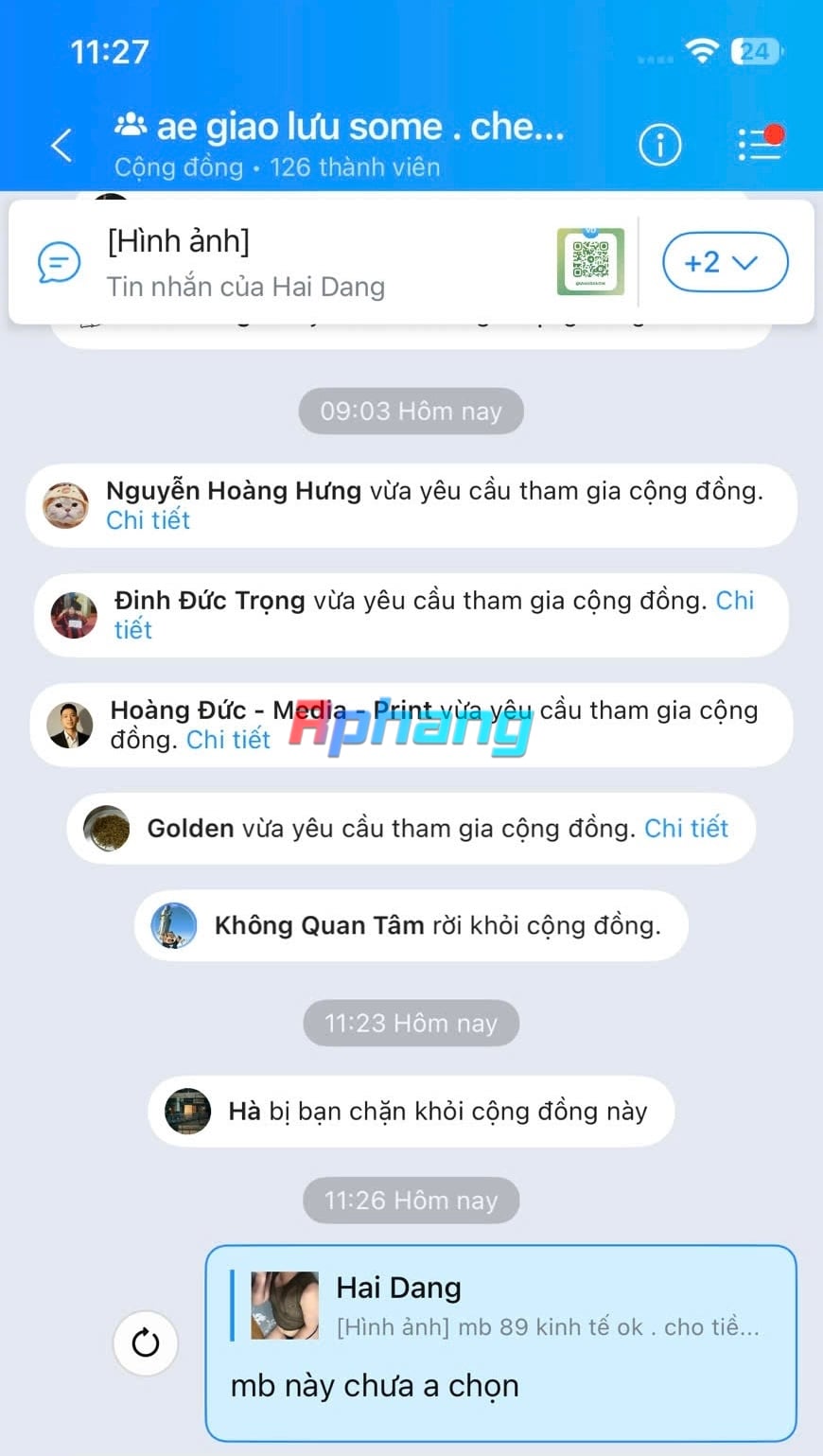Image resolution: width=823 pixels, height=1456 pixels.
Task: Expand the +2 pinned messages dropdown
Action: tap(725, 262)
